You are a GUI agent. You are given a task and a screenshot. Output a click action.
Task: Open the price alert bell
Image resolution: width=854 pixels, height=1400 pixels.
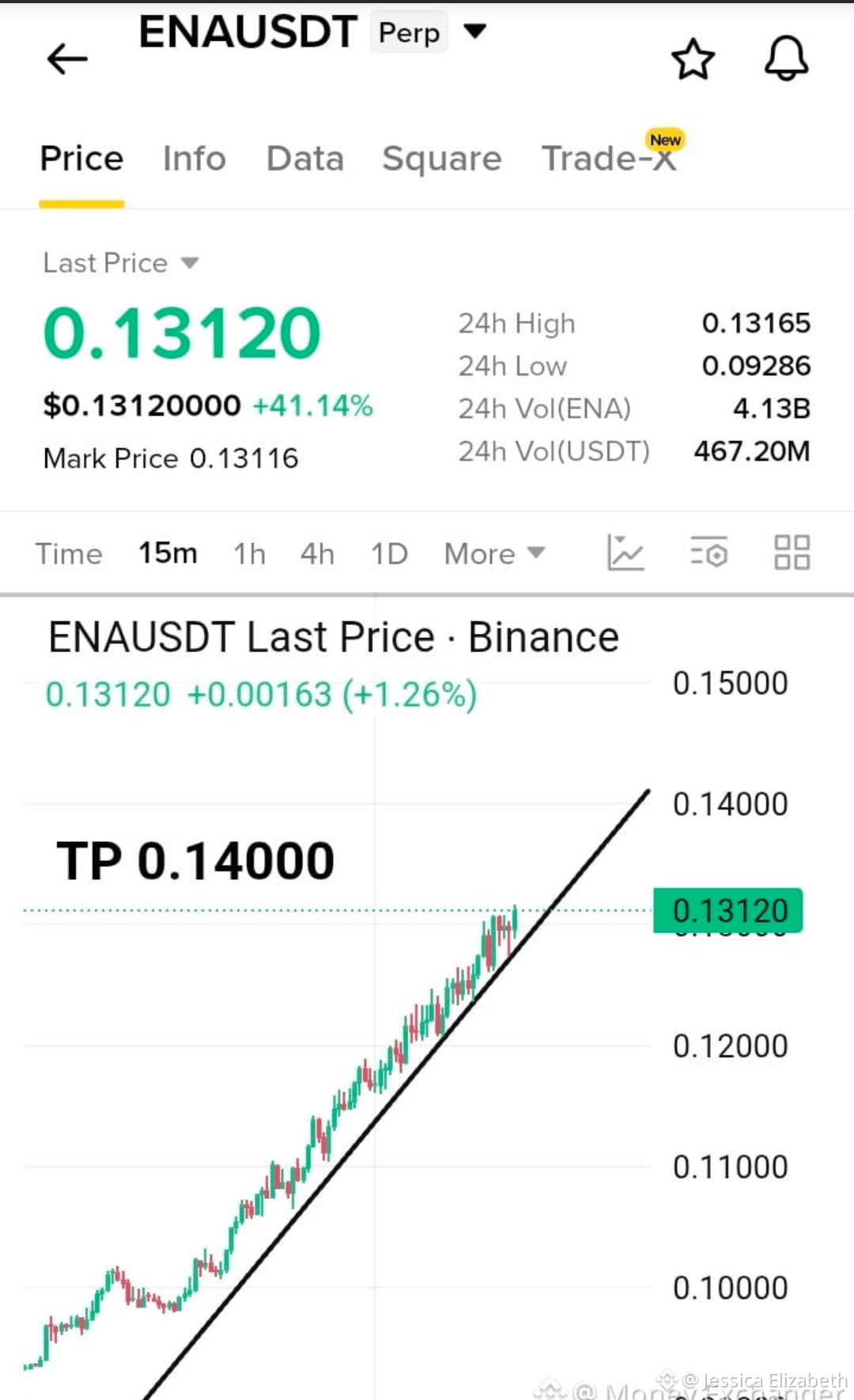click(x=786, y=59)
